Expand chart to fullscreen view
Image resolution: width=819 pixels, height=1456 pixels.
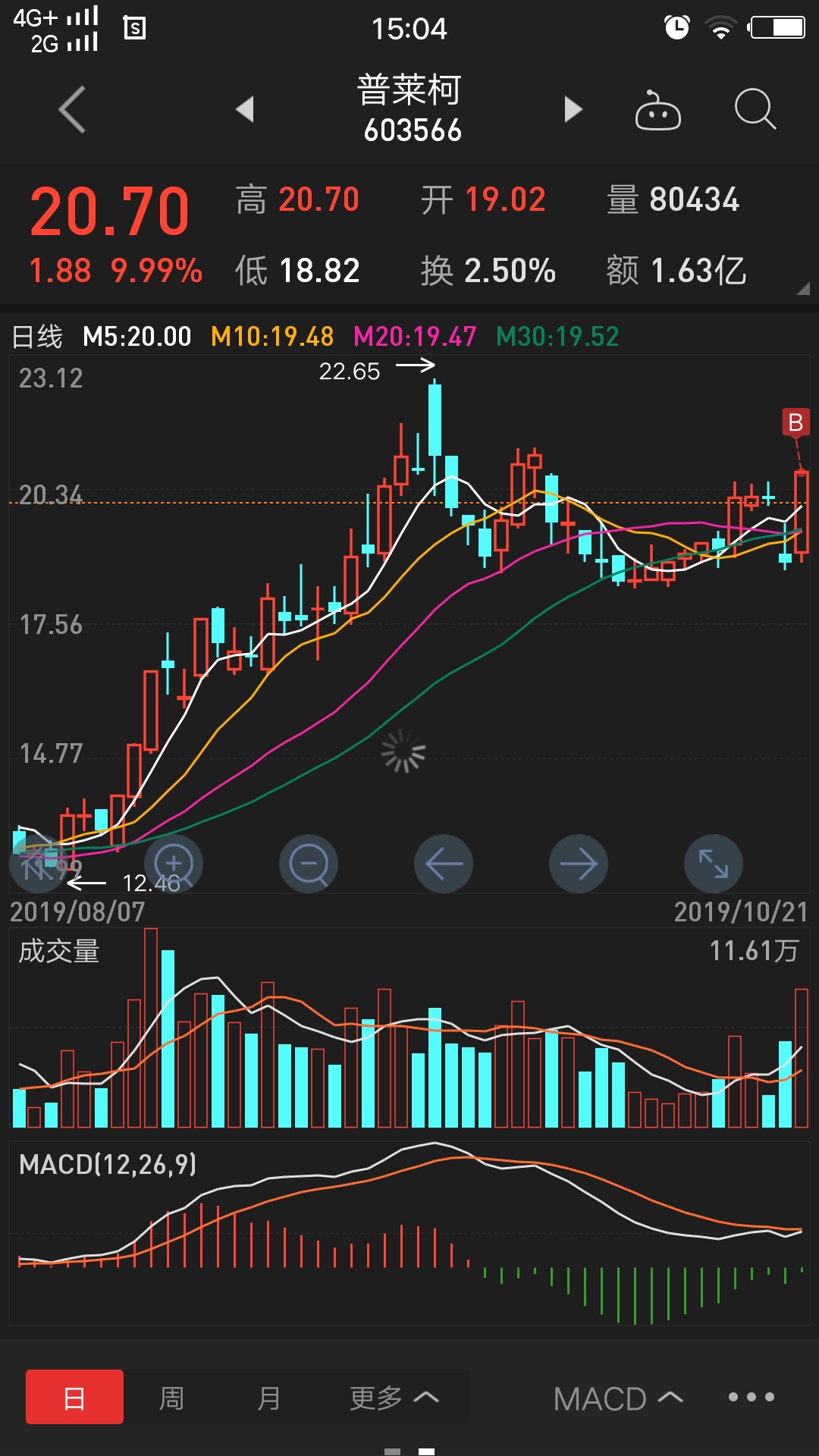tap(714, 863)
